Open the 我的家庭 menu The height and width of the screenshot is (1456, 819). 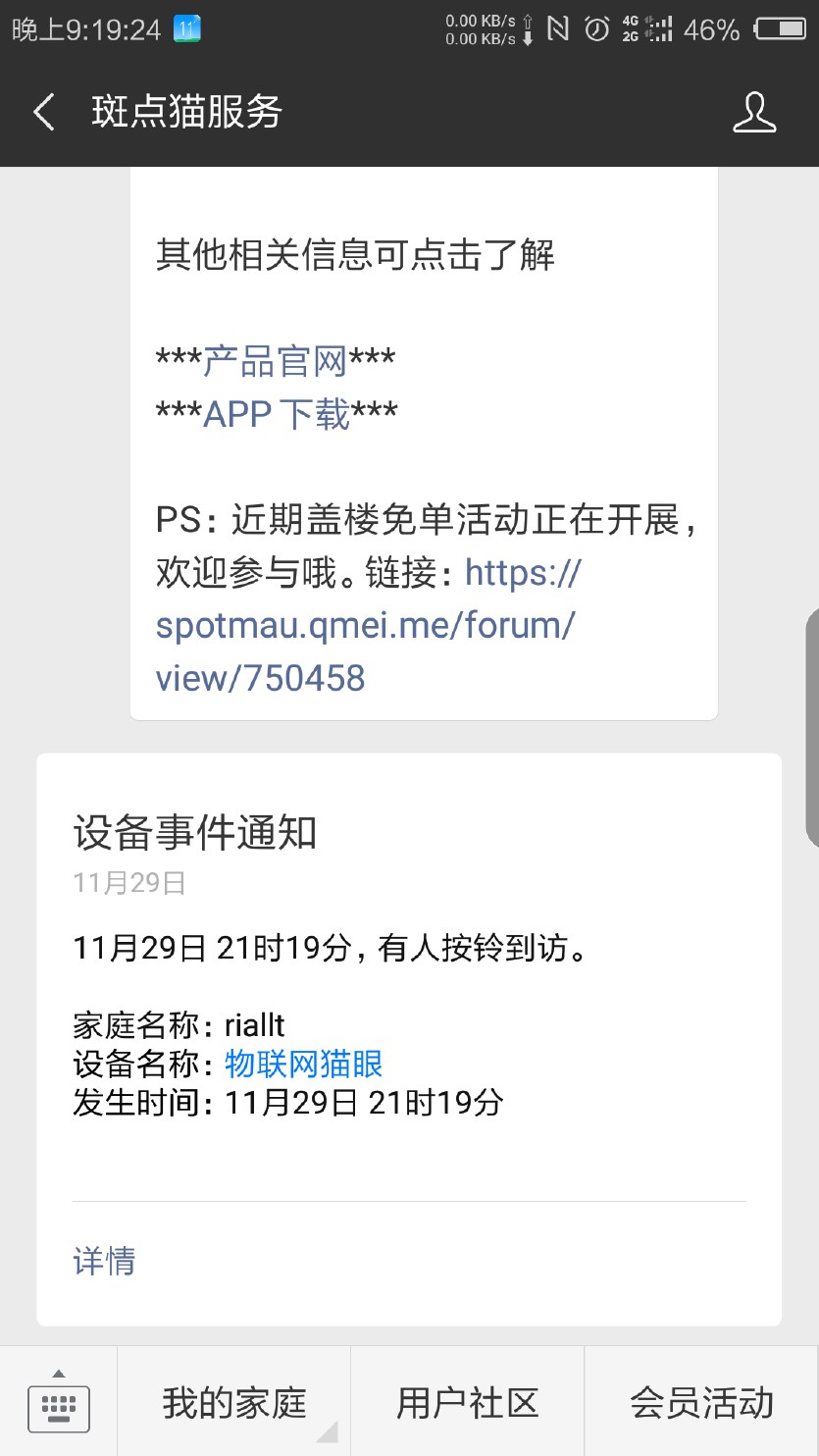click(234, 1403)
